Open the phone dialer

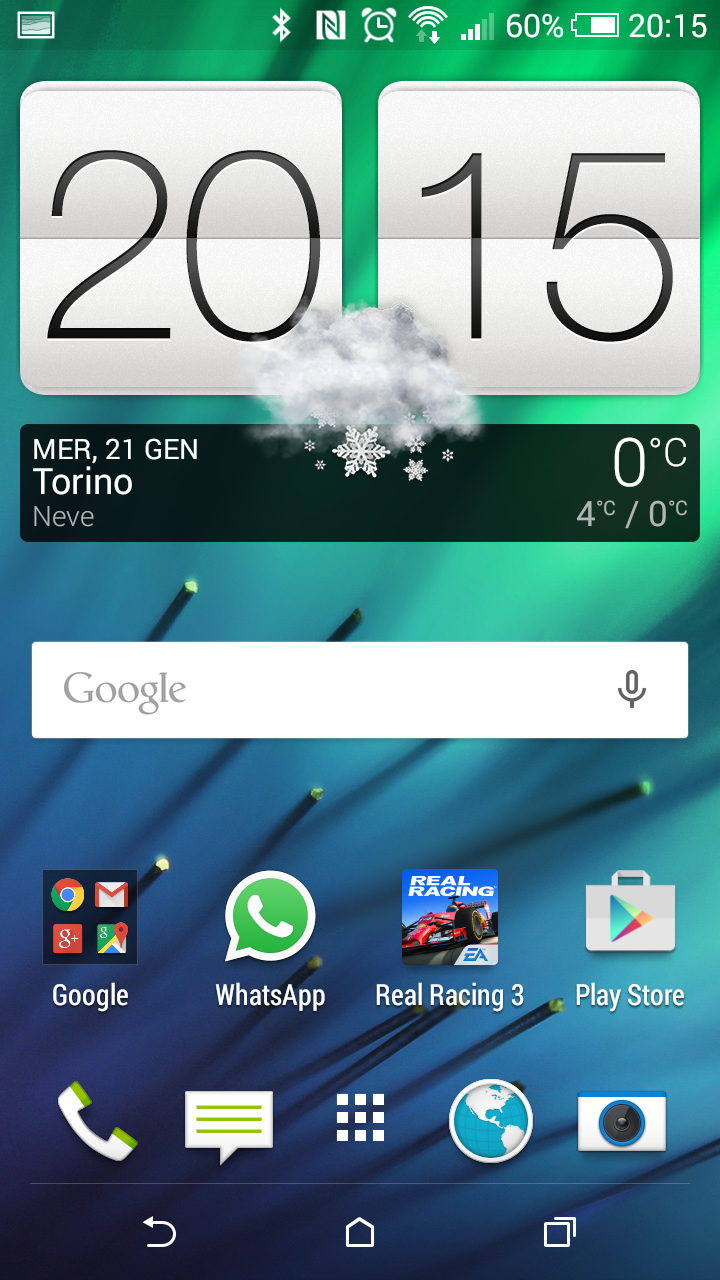[97, 1122]
